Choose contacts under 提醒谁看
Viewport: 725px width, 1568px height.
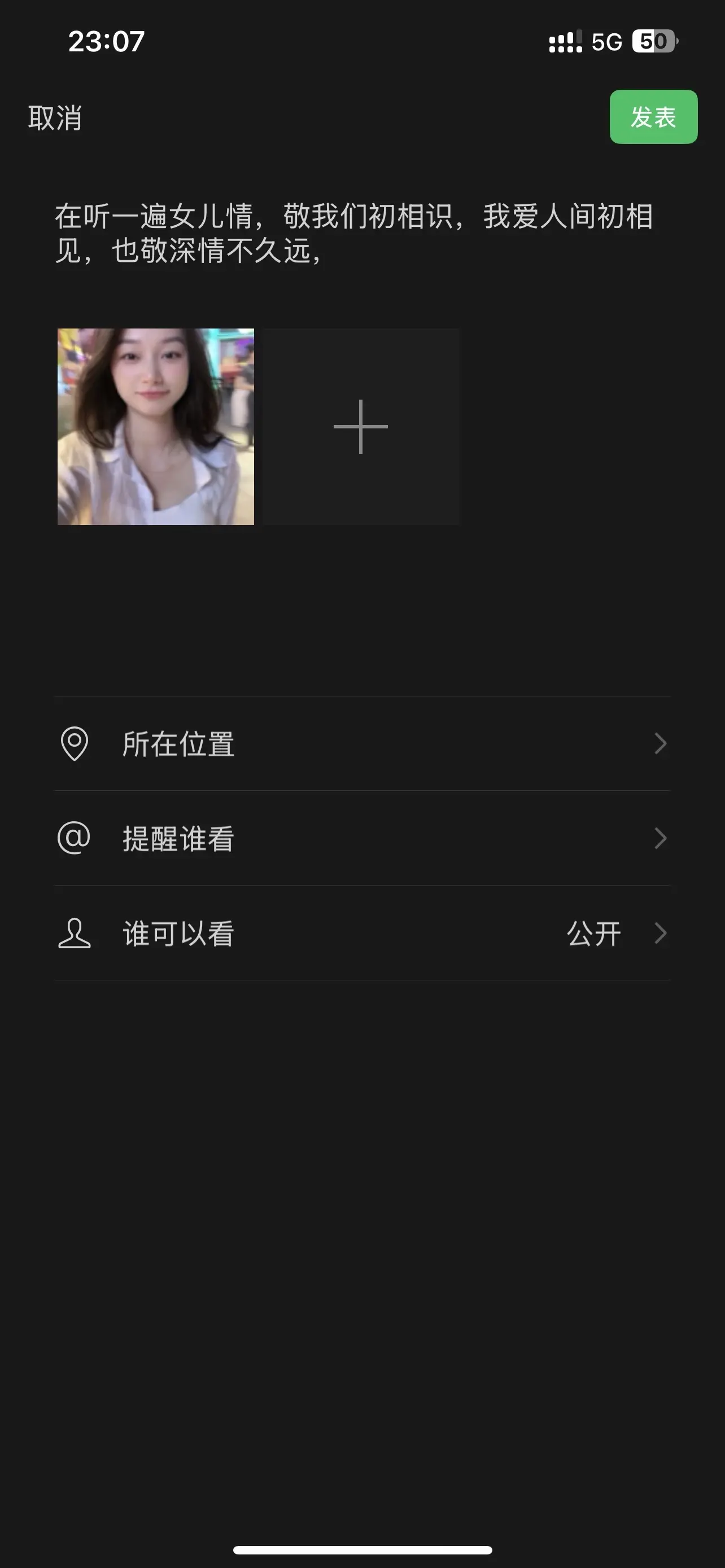tap(362, 838)
